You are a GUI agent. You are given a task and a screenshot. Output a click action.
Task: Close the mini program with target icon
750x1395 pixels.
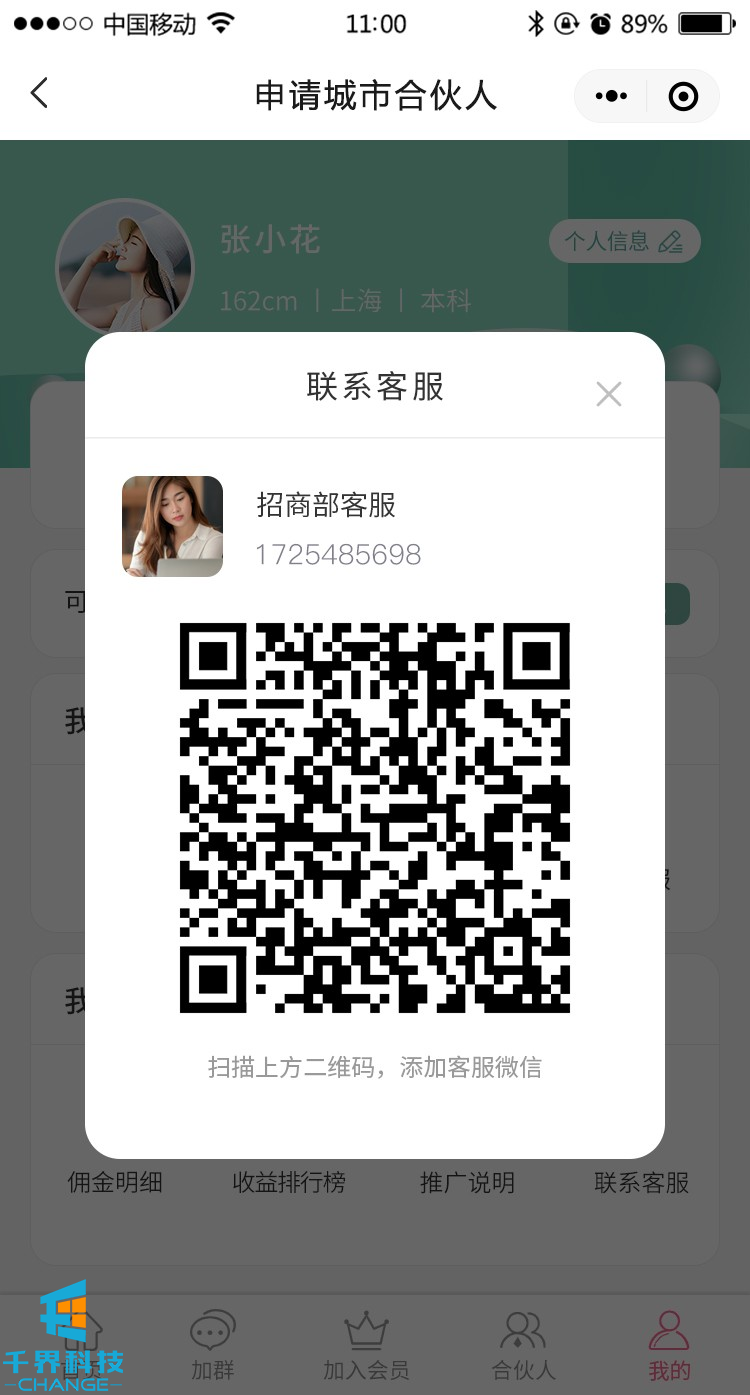683,96
